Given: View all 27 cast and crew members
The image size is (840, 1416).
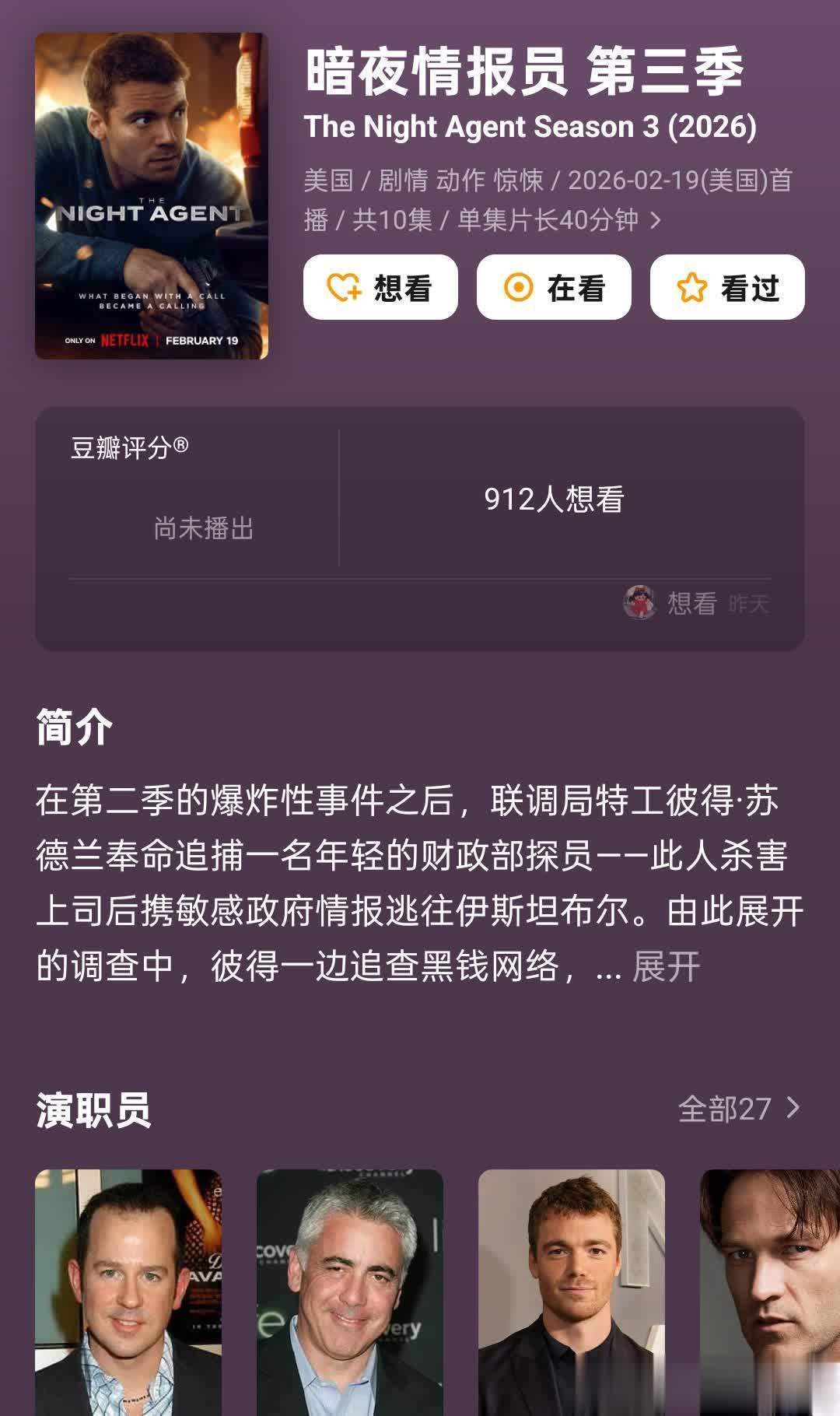Looking at the screenshot, I should pos(739,1109).
